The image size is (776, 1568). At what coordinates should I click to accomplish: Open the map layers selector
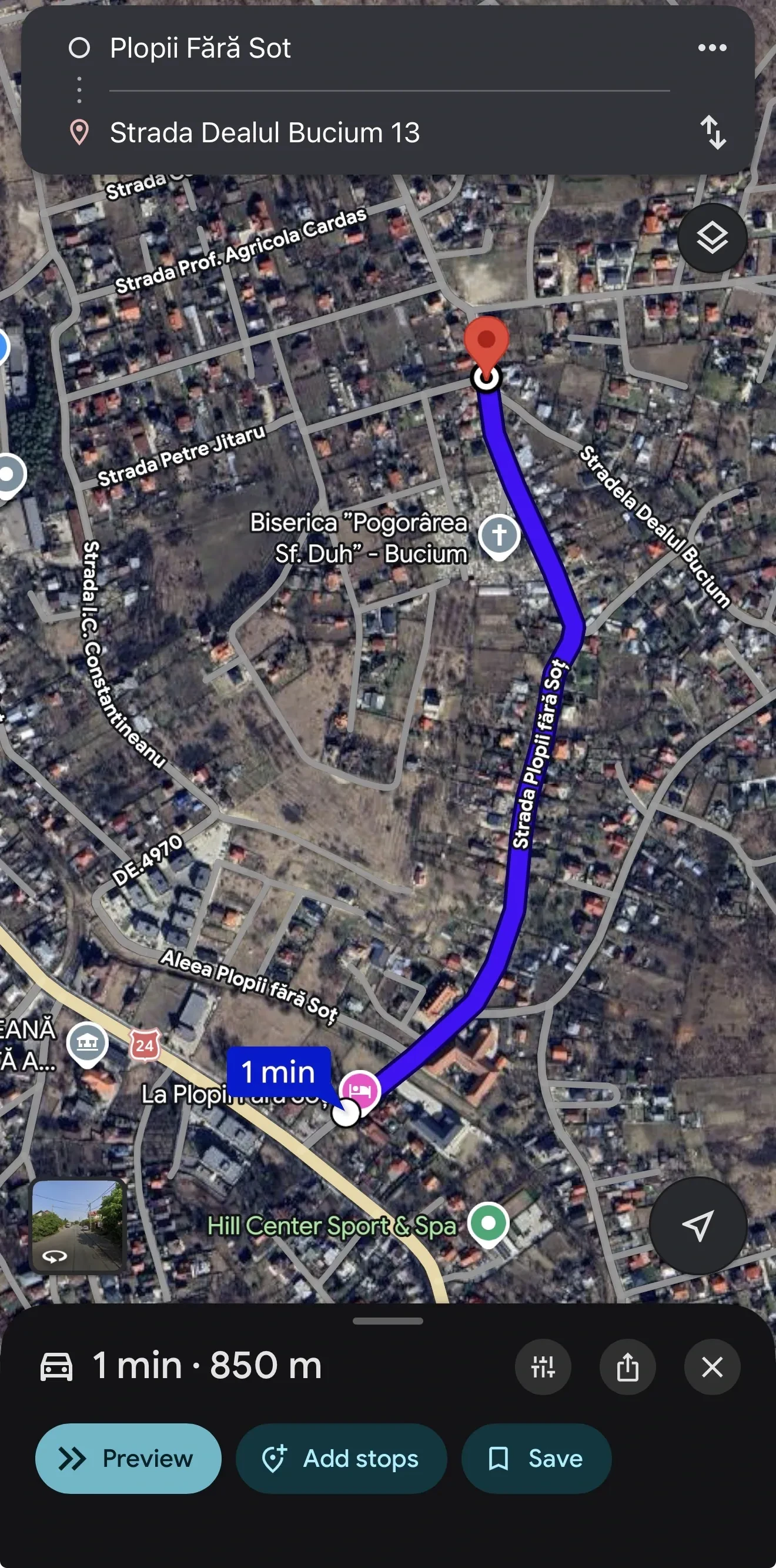(712, 238)
